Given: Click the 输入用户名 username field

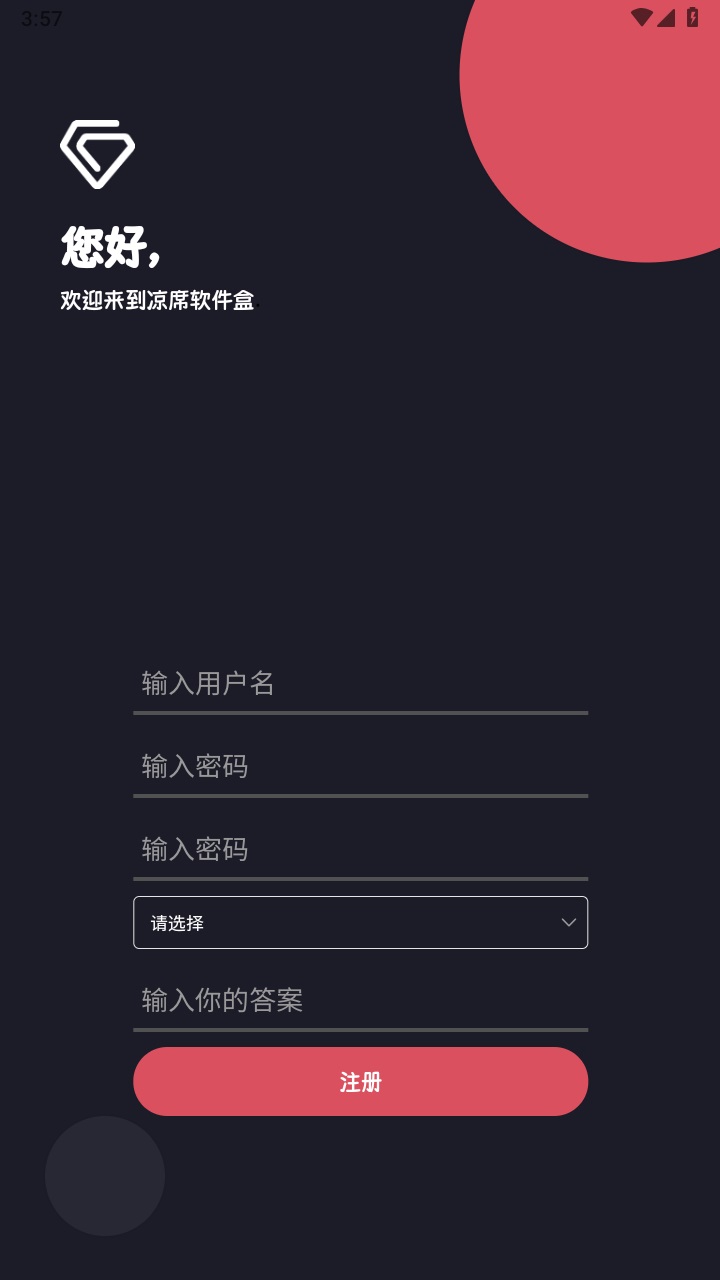Looking at the screenshot, I should coord(360,684).
